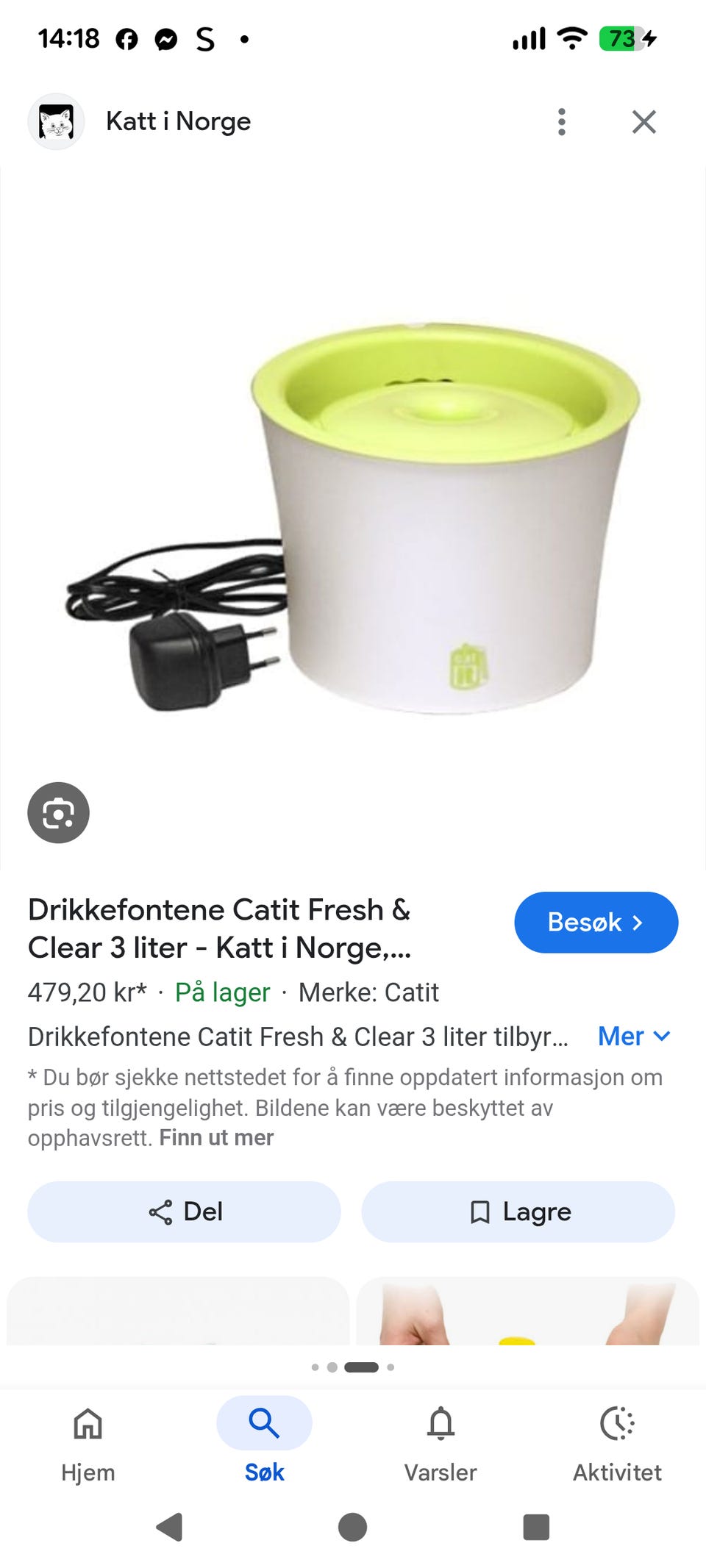The height and width of the screenshot is (1568, 706).
Task: Open the related image with hands
Action: [527, 1311]
